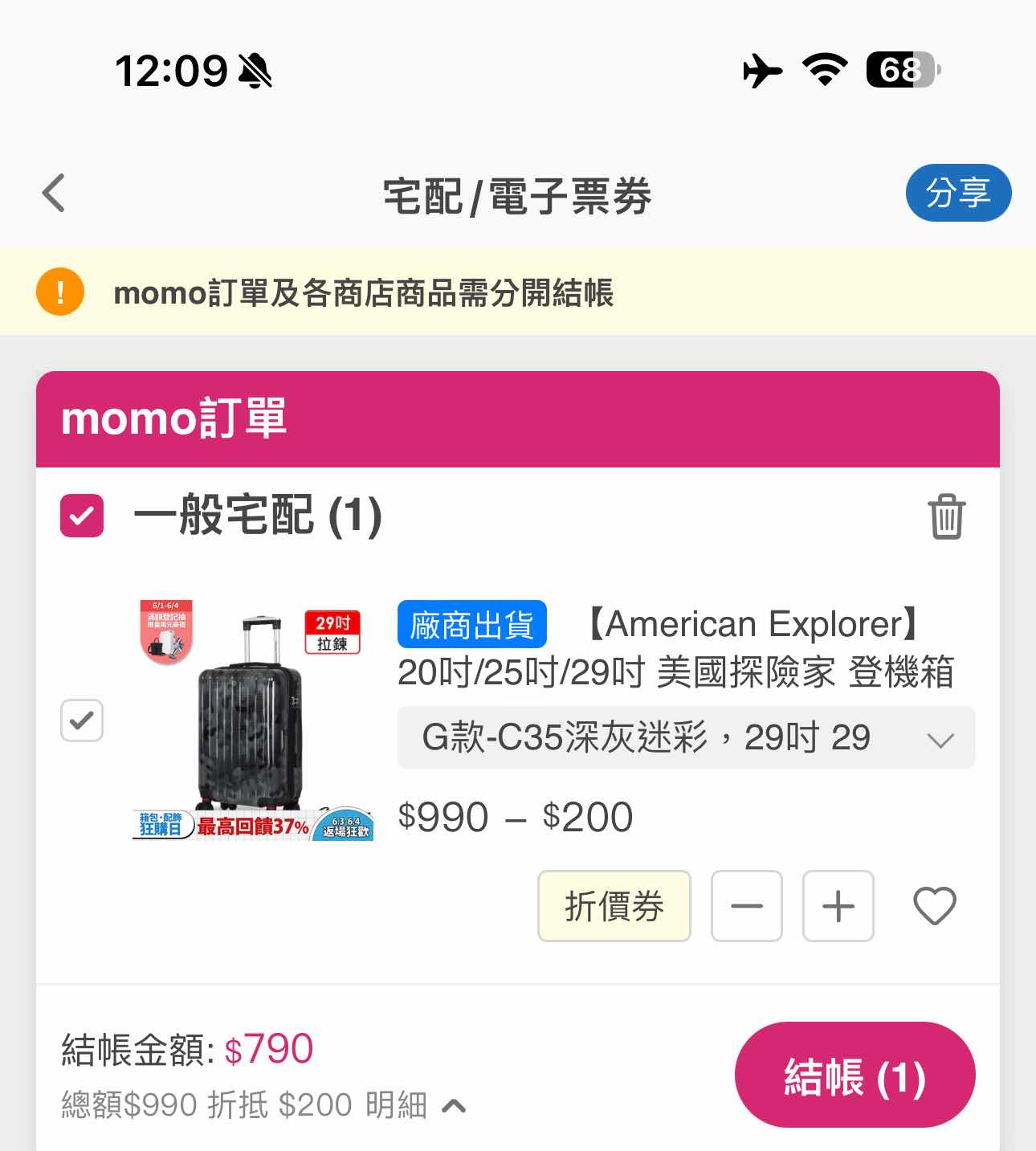The image size is (1036, 1151).
Task: Tap the 折價券 coupon button
Action: pyautogui.click(x=614, y=906)
